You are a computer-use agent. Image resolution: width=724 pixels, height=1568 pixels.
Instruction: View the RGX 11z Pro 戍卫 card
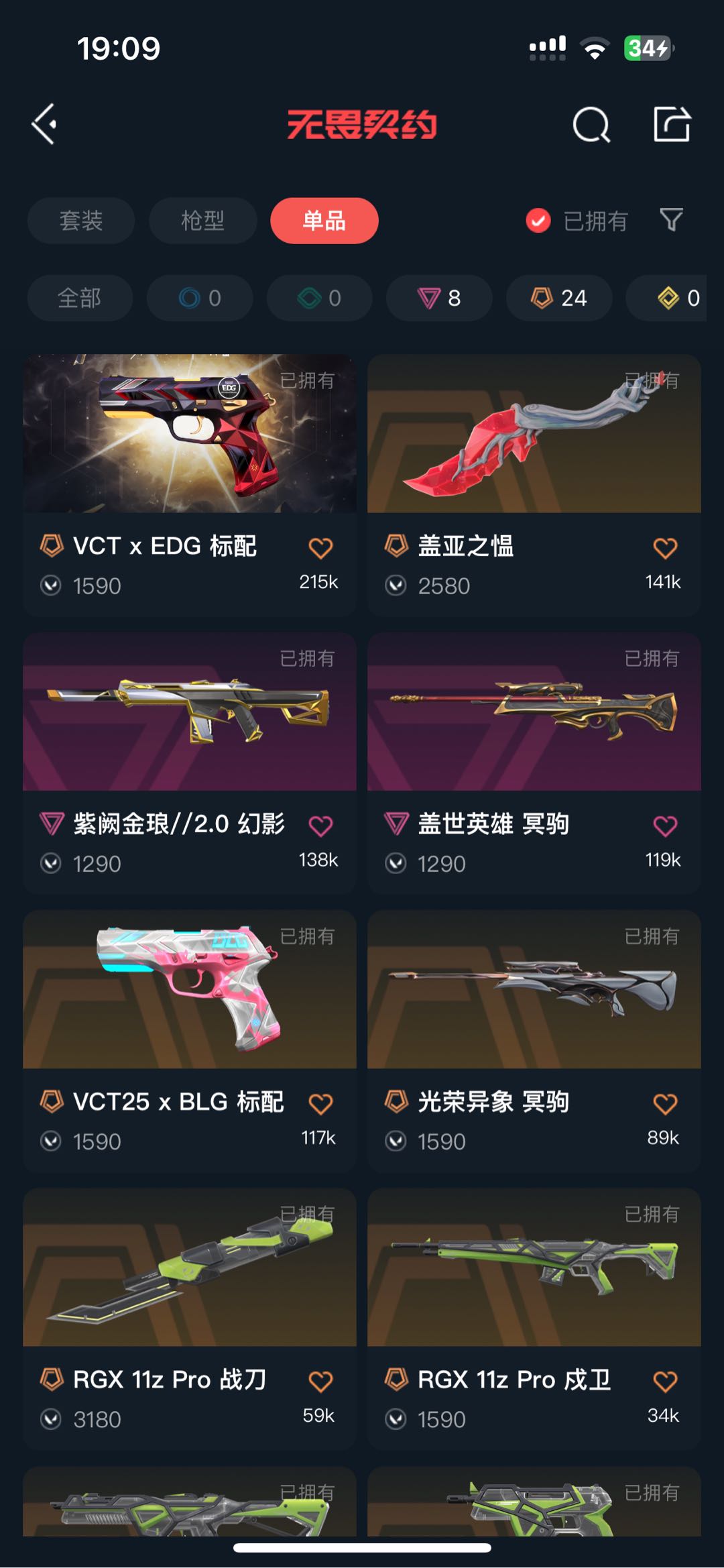[534, 1319]
